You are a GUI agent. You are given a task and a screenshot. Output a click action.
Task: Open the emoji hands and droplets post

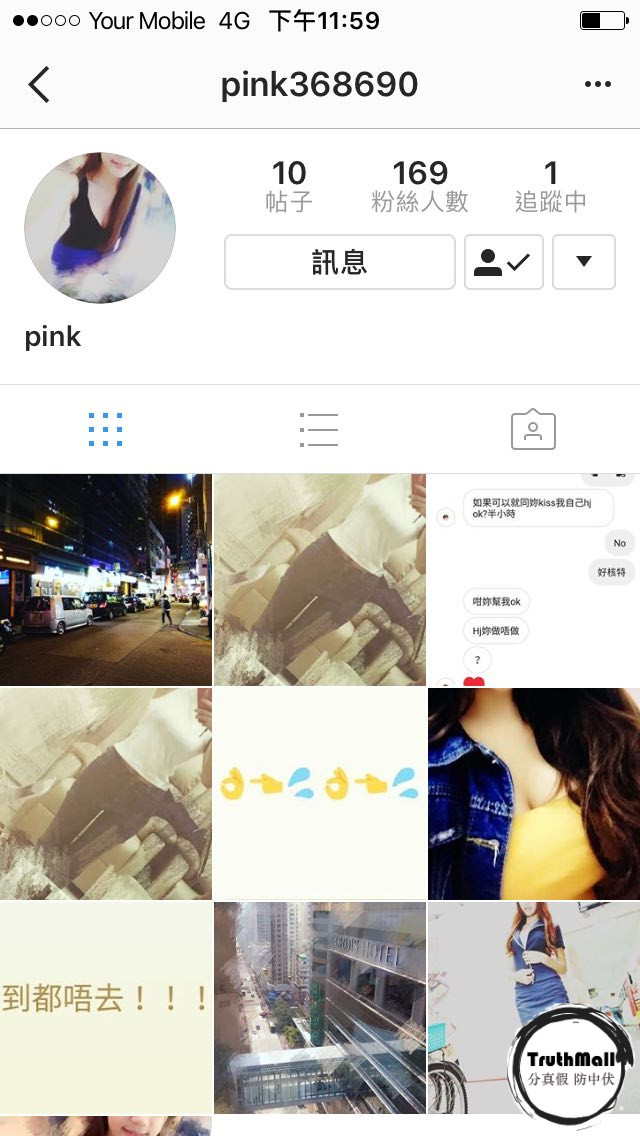(319, 793)
